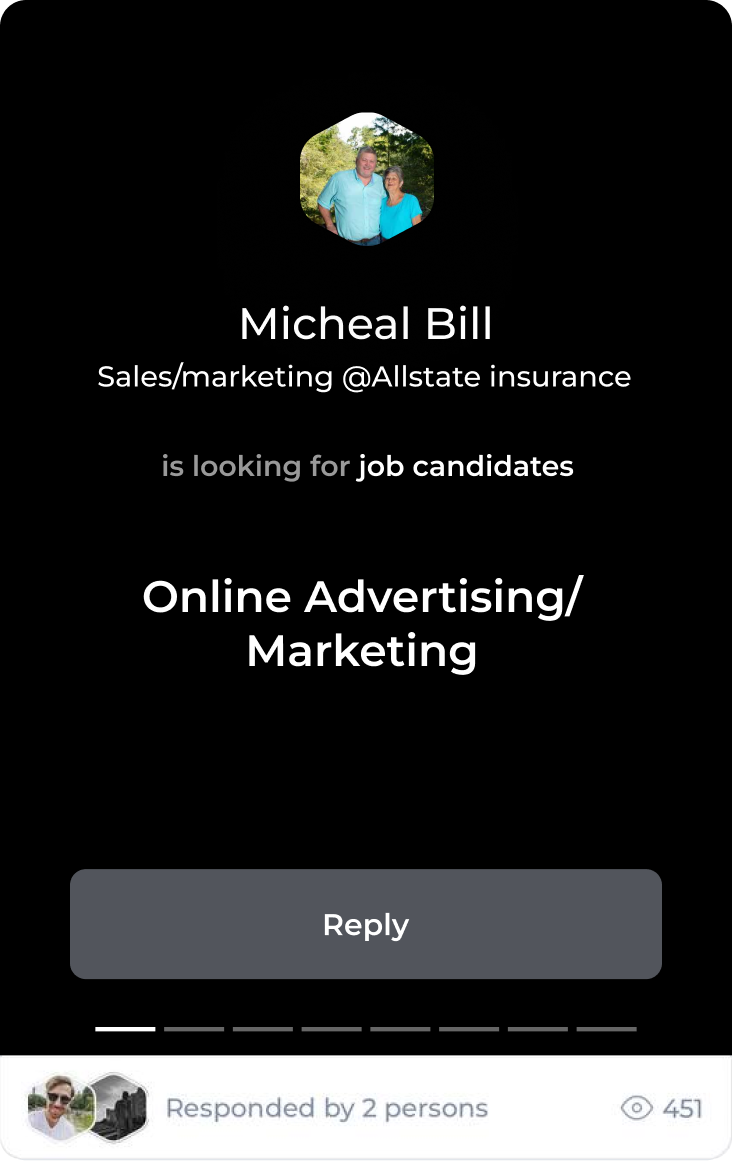Switch to the last story segment dash
The width and height of the screenshot is (732, 1161).
[x=606, y=1027]
